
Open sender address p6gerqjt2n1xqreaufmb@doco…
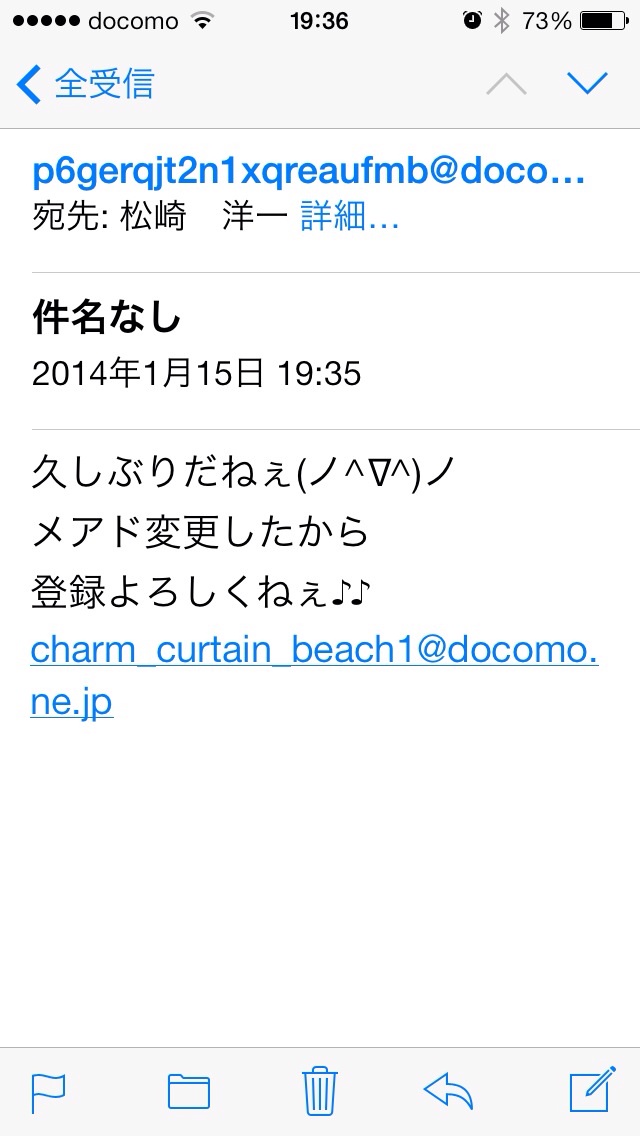click(308, 172)
